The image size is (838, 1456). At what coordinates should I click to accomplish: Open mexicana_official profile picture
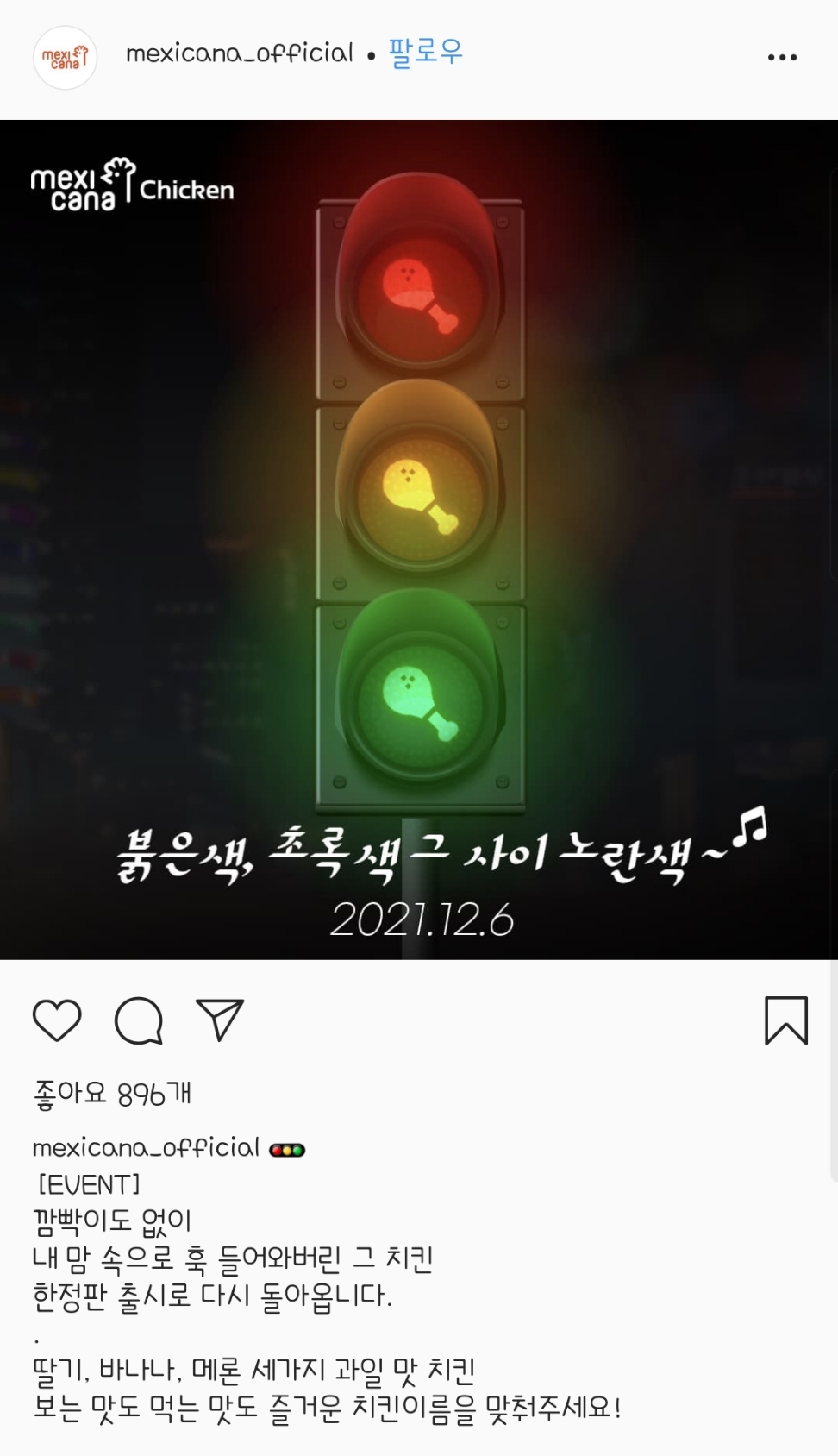click(65, 58)
